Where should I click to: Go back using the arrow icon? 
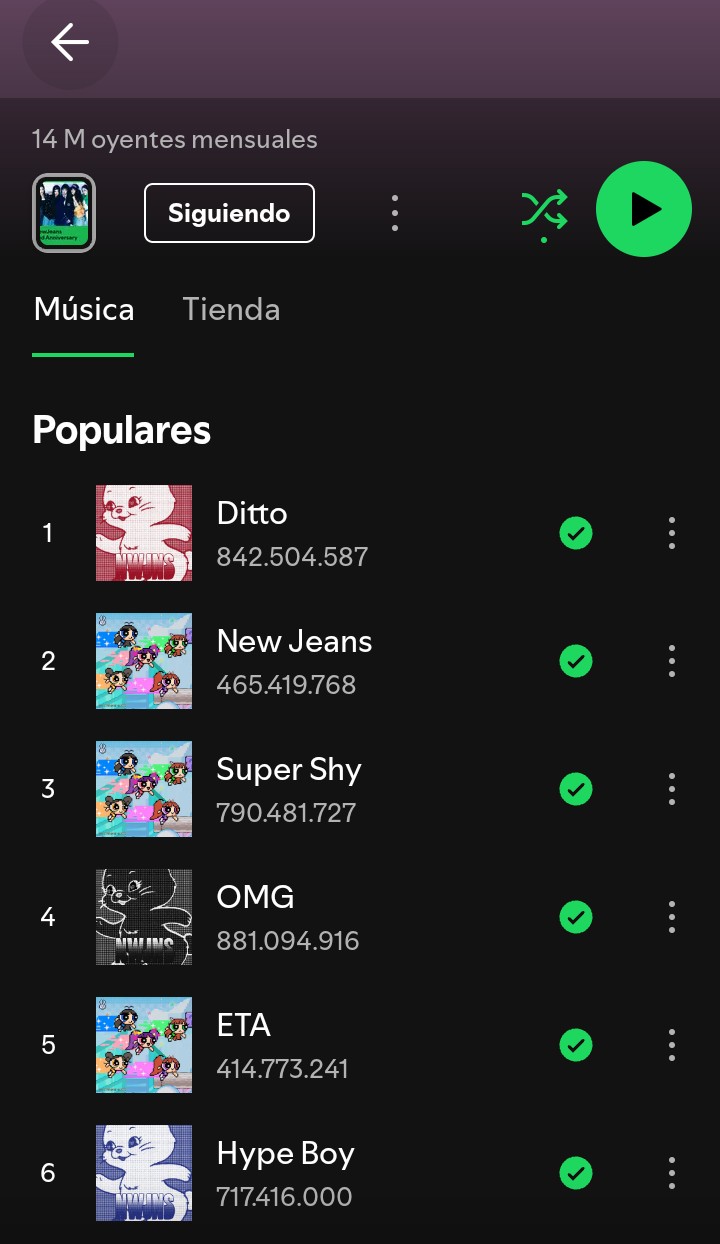70,42
